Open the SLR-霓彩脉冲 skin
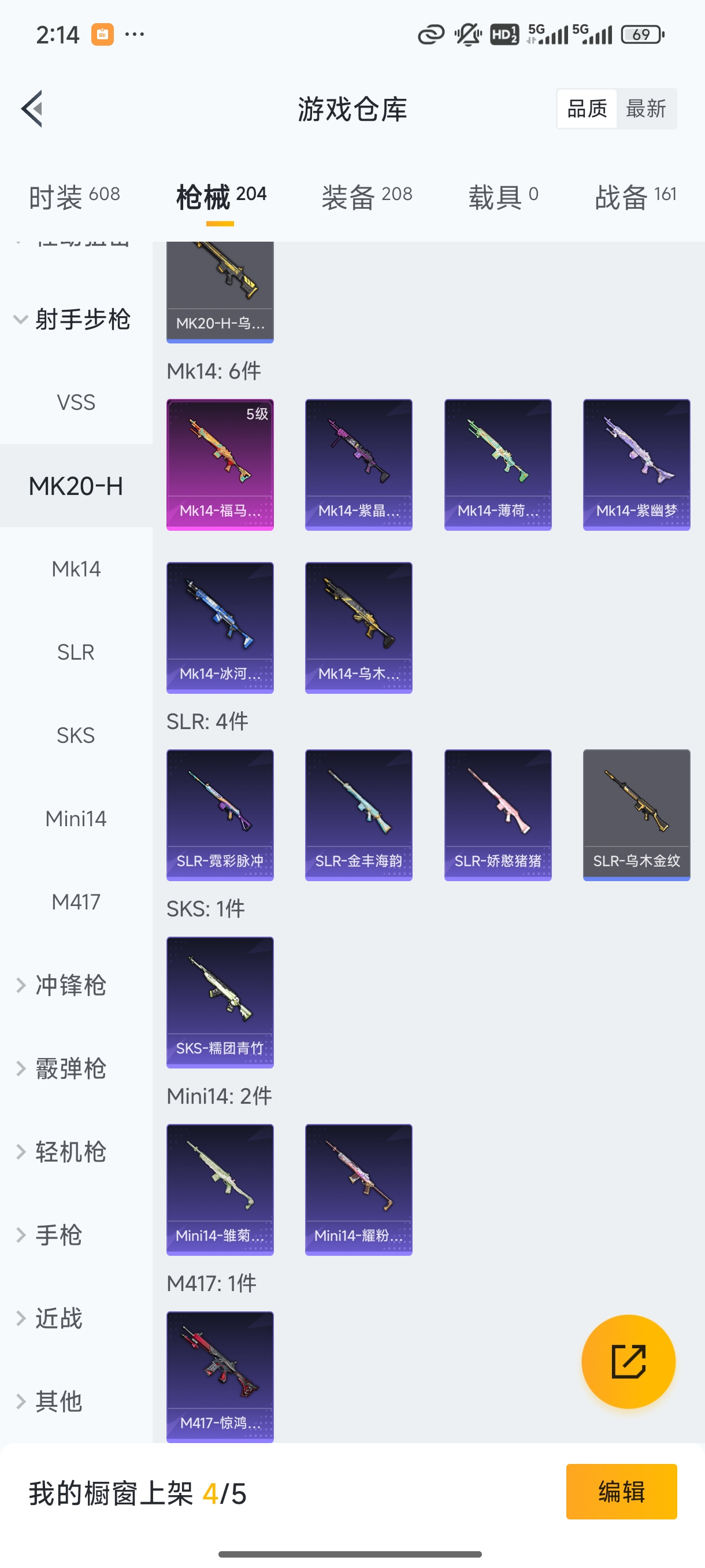705x1568 pixels. pos(220,815)
